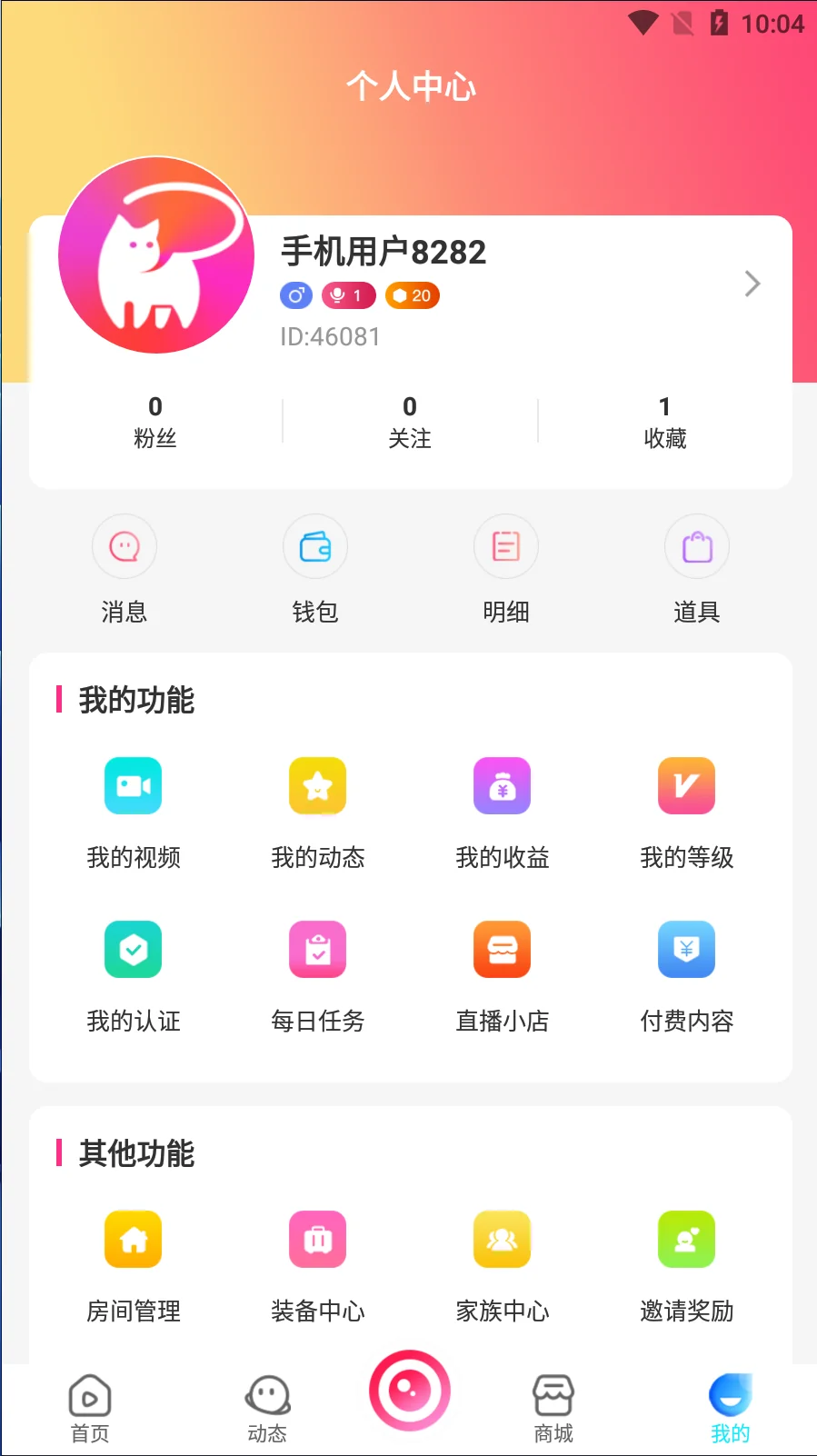The height and width of the screenshot is (1456, 817).
Task: Open the 关注 following list
Action: click(x=410, y=422)
